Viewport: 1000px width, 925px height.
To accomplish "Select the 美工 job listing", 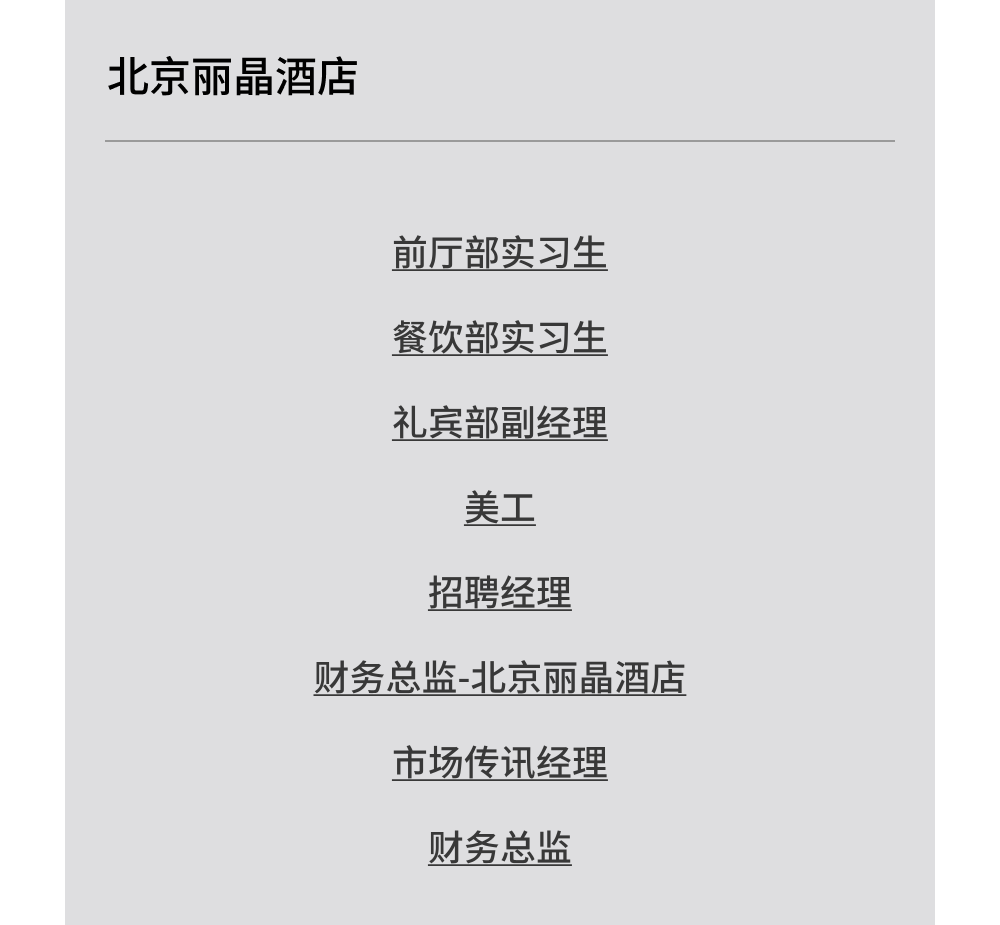I will tap(499, 508).
